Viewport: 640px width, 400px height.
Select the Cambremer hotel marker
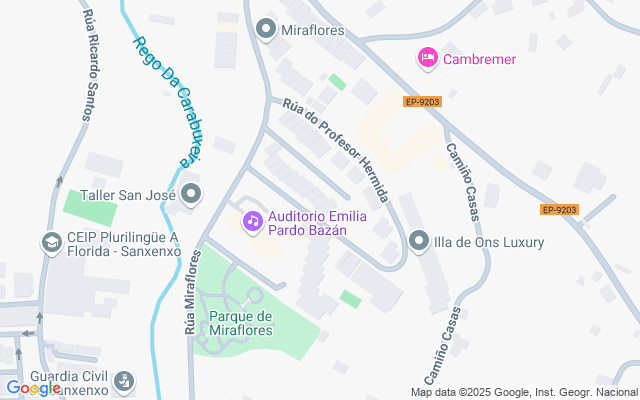pyautogui.click(x=428, y=59)
